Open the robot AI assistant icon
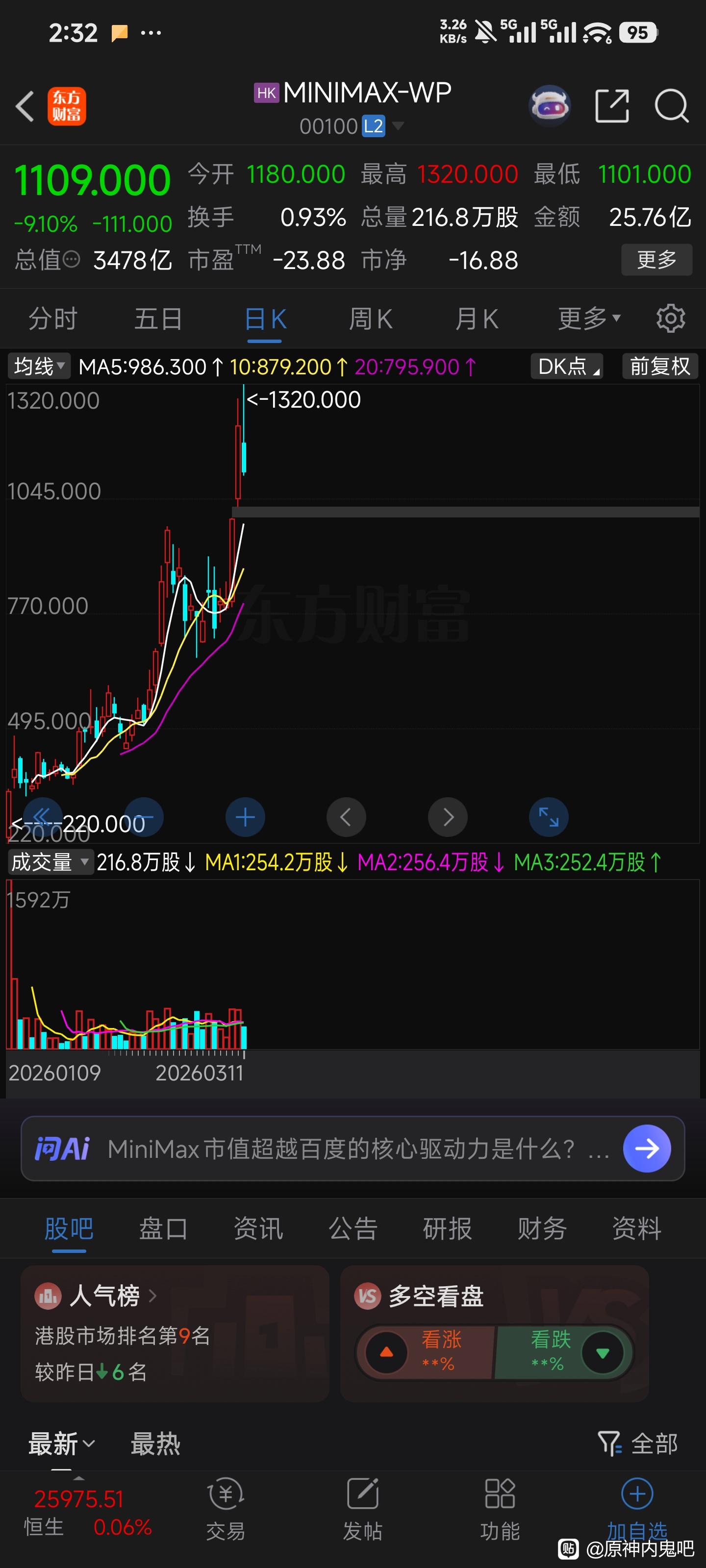706x1568 pixels. click(550, 106)
